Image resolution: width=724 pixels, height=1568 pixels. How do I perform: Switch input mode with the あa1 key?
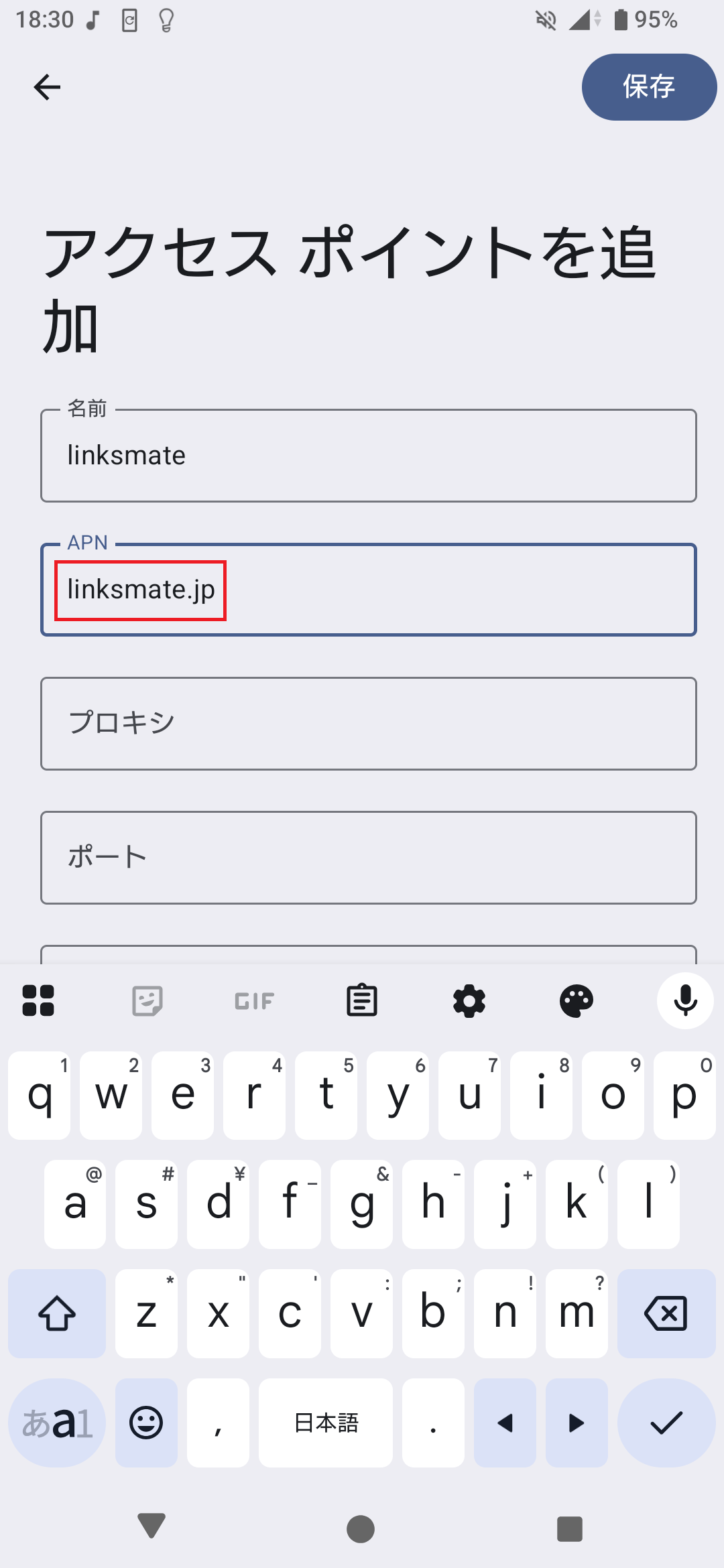(x=57, y=1423)
